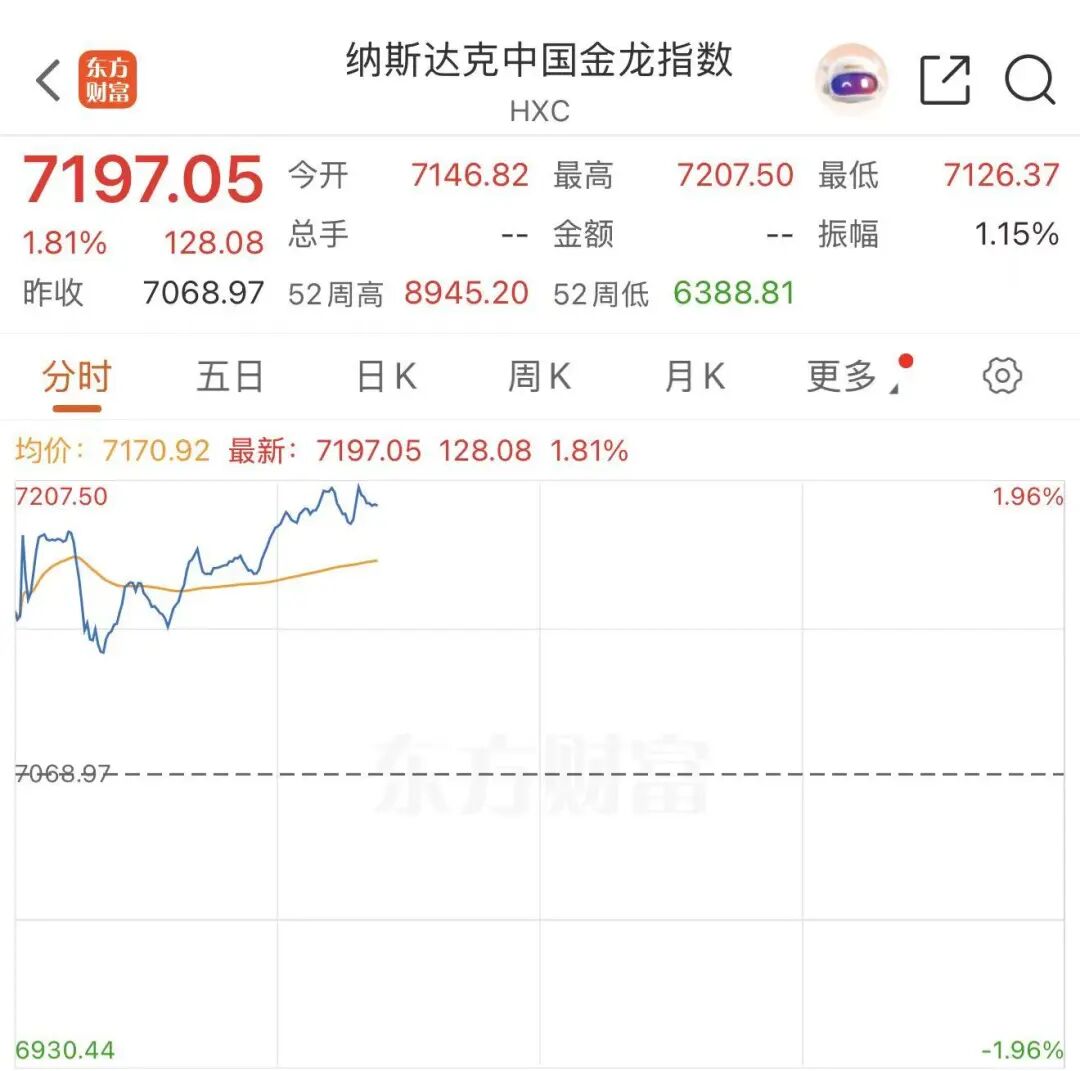Switch to the 五日 tab

230,377
